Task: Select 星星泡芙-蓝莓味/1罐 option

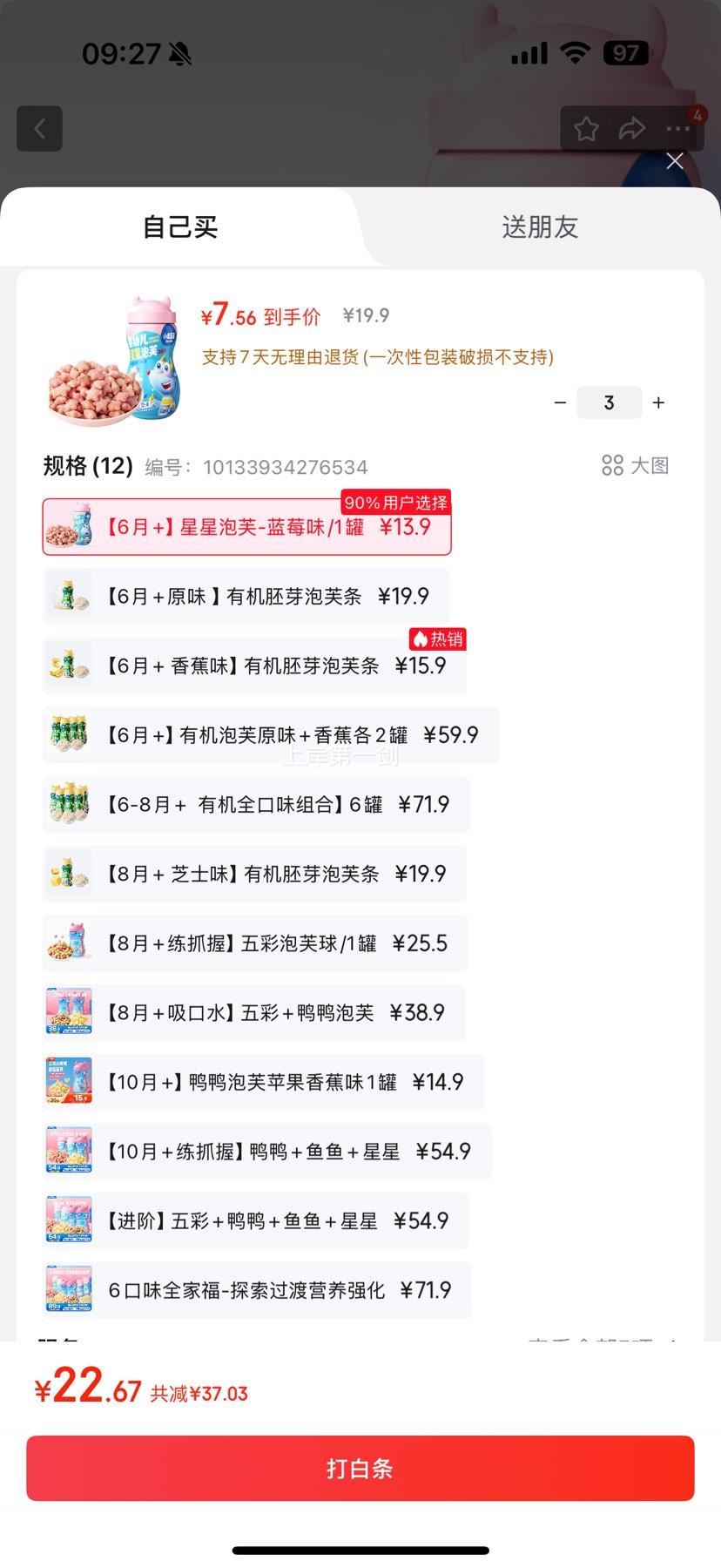Action: (246, 527)
